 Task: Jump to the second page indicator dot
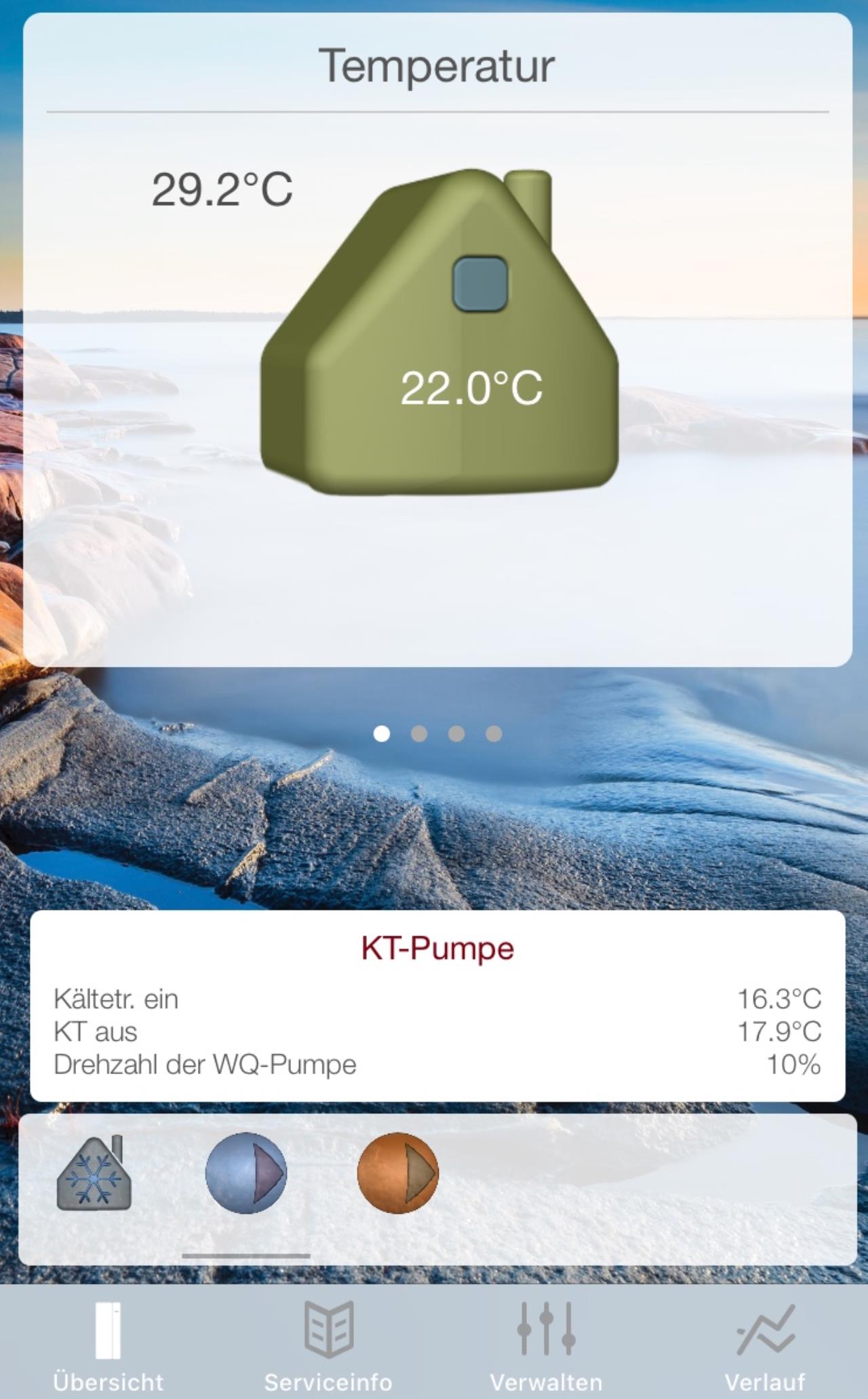419,733
